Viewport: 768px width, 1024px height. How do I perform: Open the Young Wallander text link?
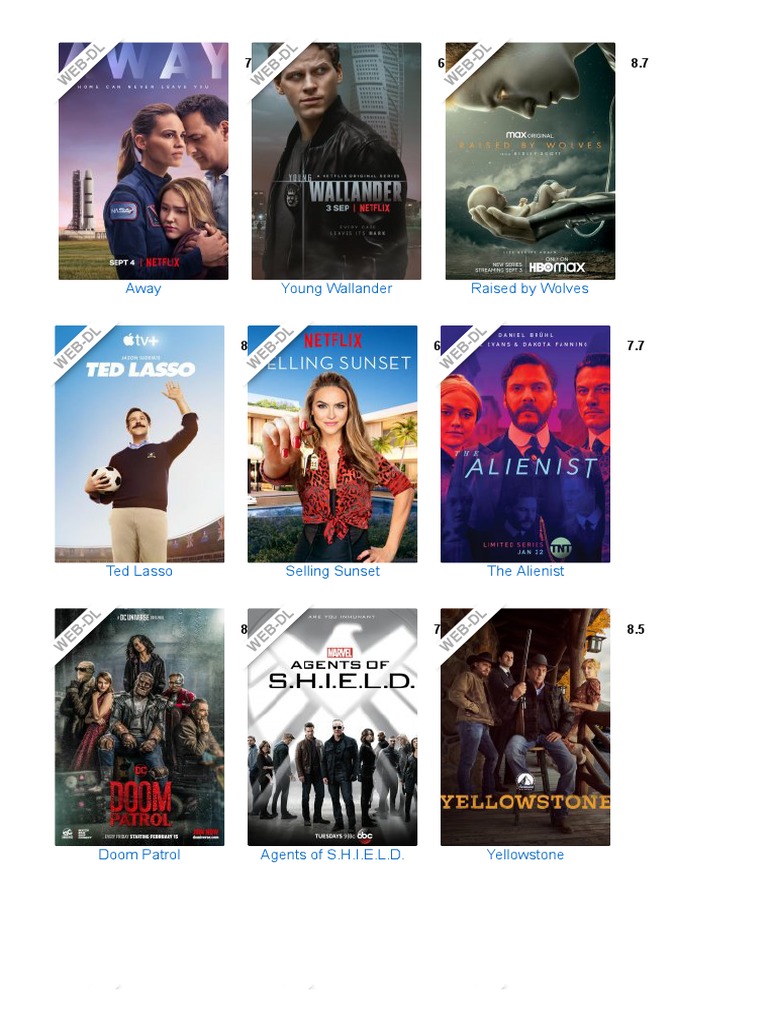pos(336,289)
